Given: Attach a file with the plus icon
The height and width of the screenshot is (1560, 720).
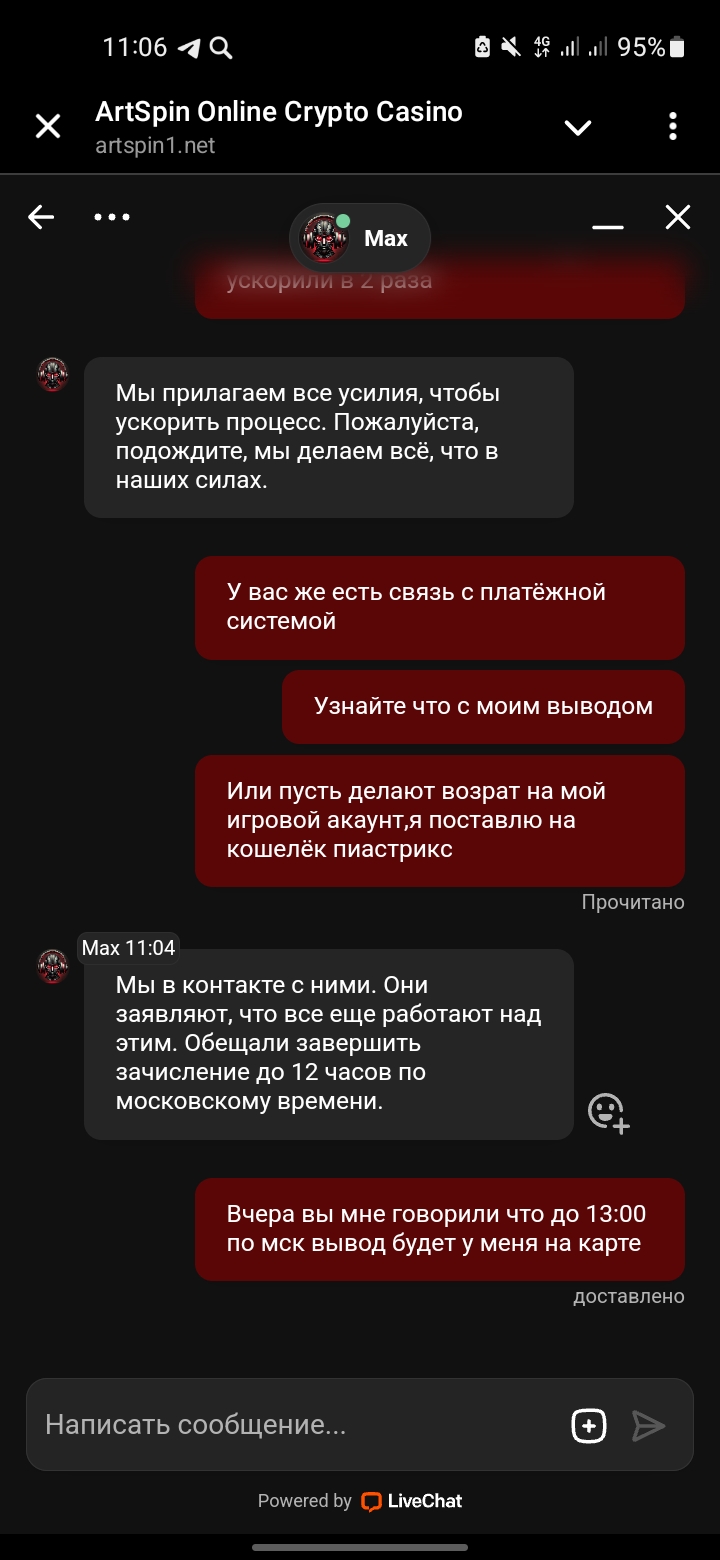Looking at the screenshot, I should [589, 1426].
